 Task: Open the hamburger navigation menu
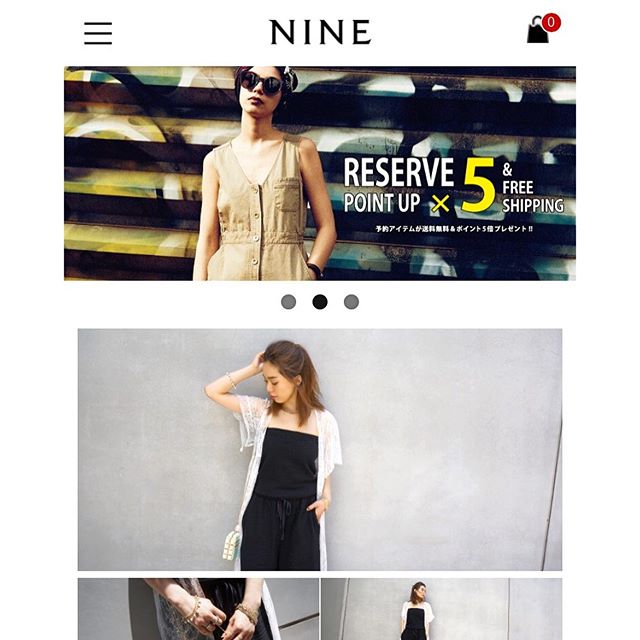(98, 33)
